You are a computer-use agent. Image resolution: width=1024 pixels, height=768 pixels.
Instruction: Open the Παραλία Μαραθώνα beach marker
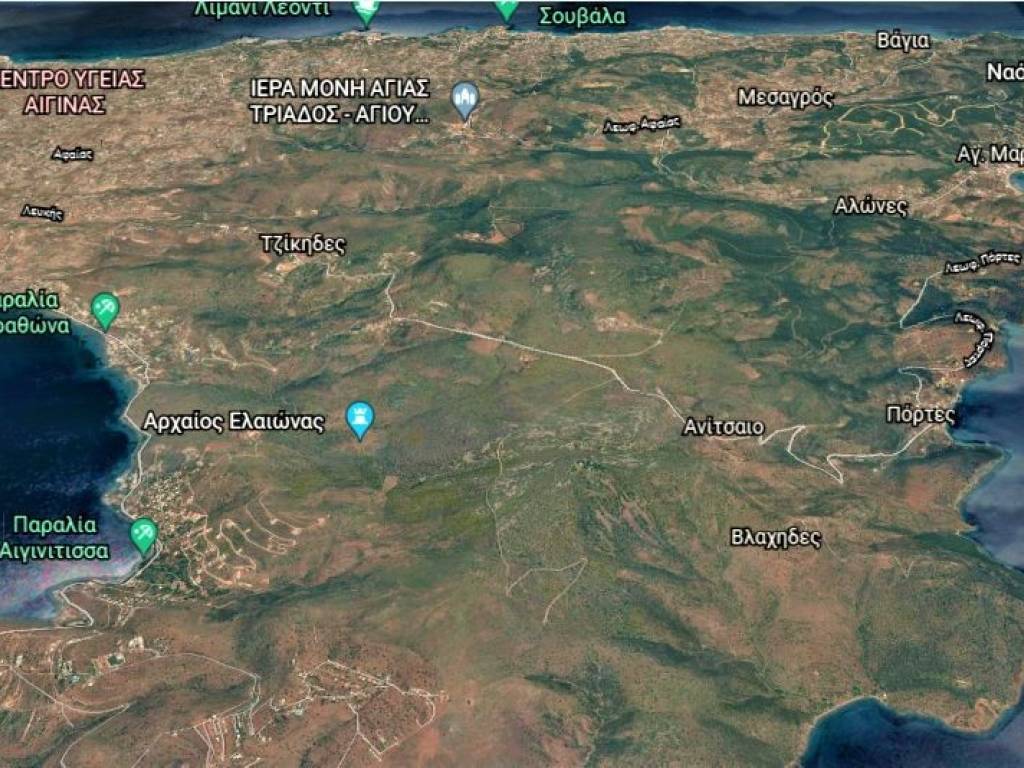click(105, 308)
